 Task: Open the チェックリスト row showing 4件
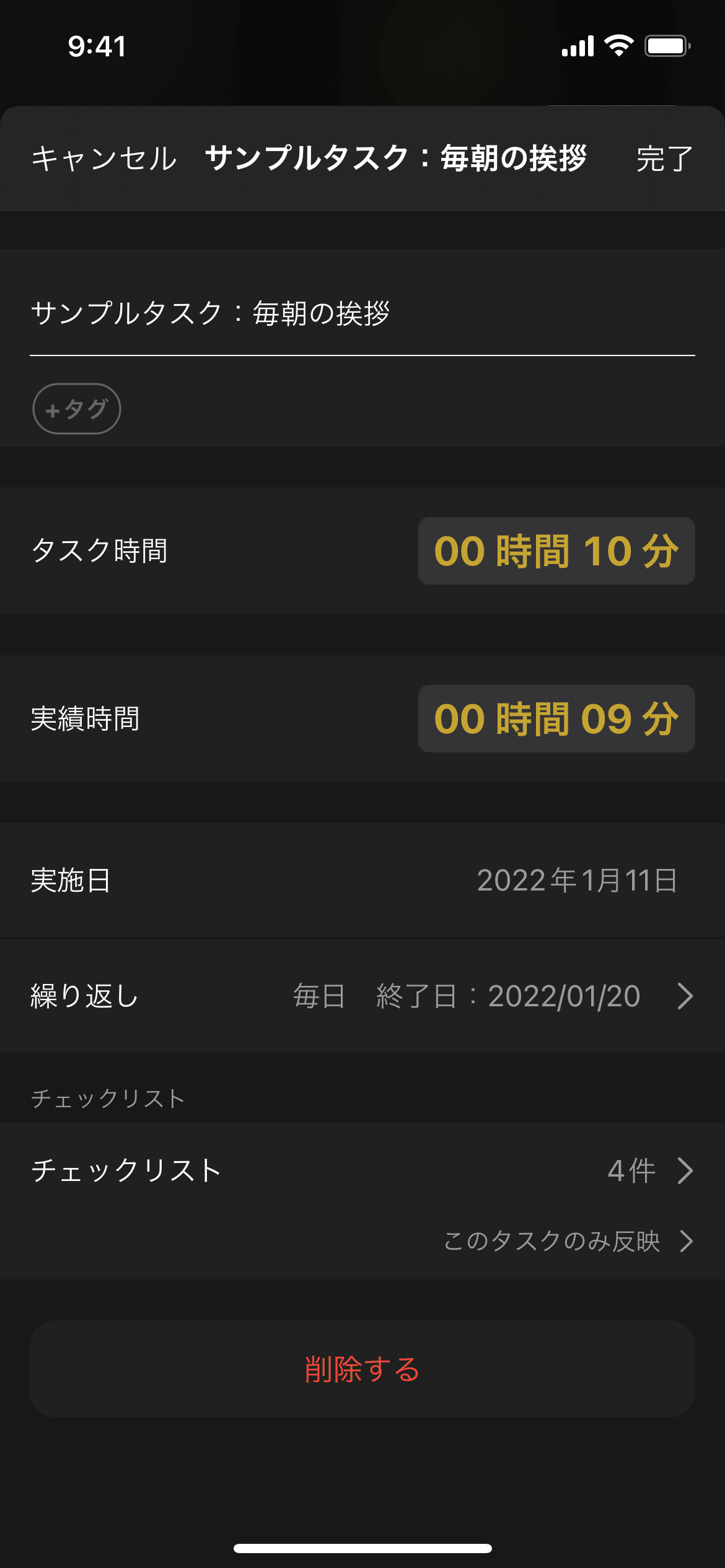[x=362, y=1170]
